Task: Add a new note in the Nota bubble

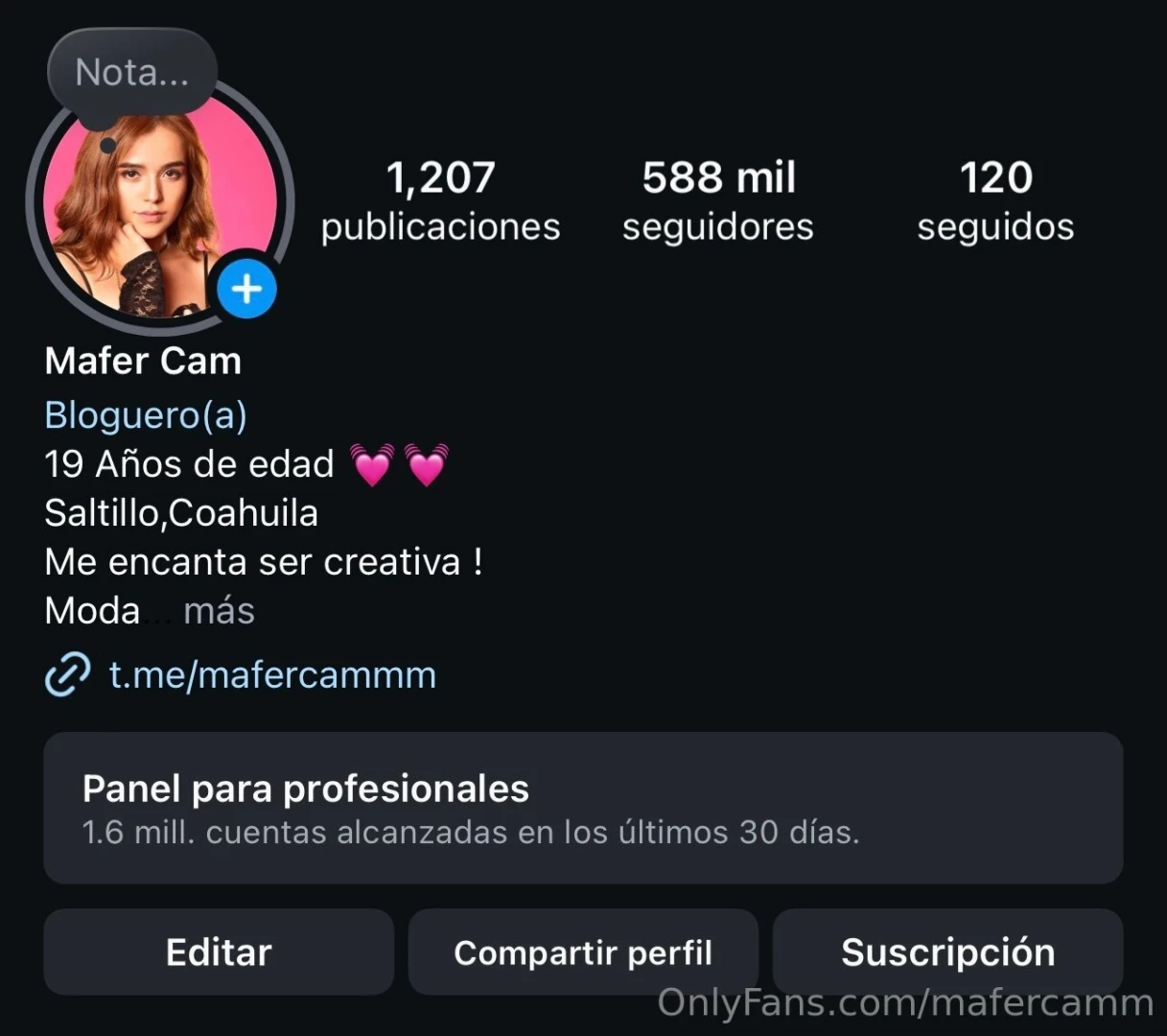Action: point(132,72)
